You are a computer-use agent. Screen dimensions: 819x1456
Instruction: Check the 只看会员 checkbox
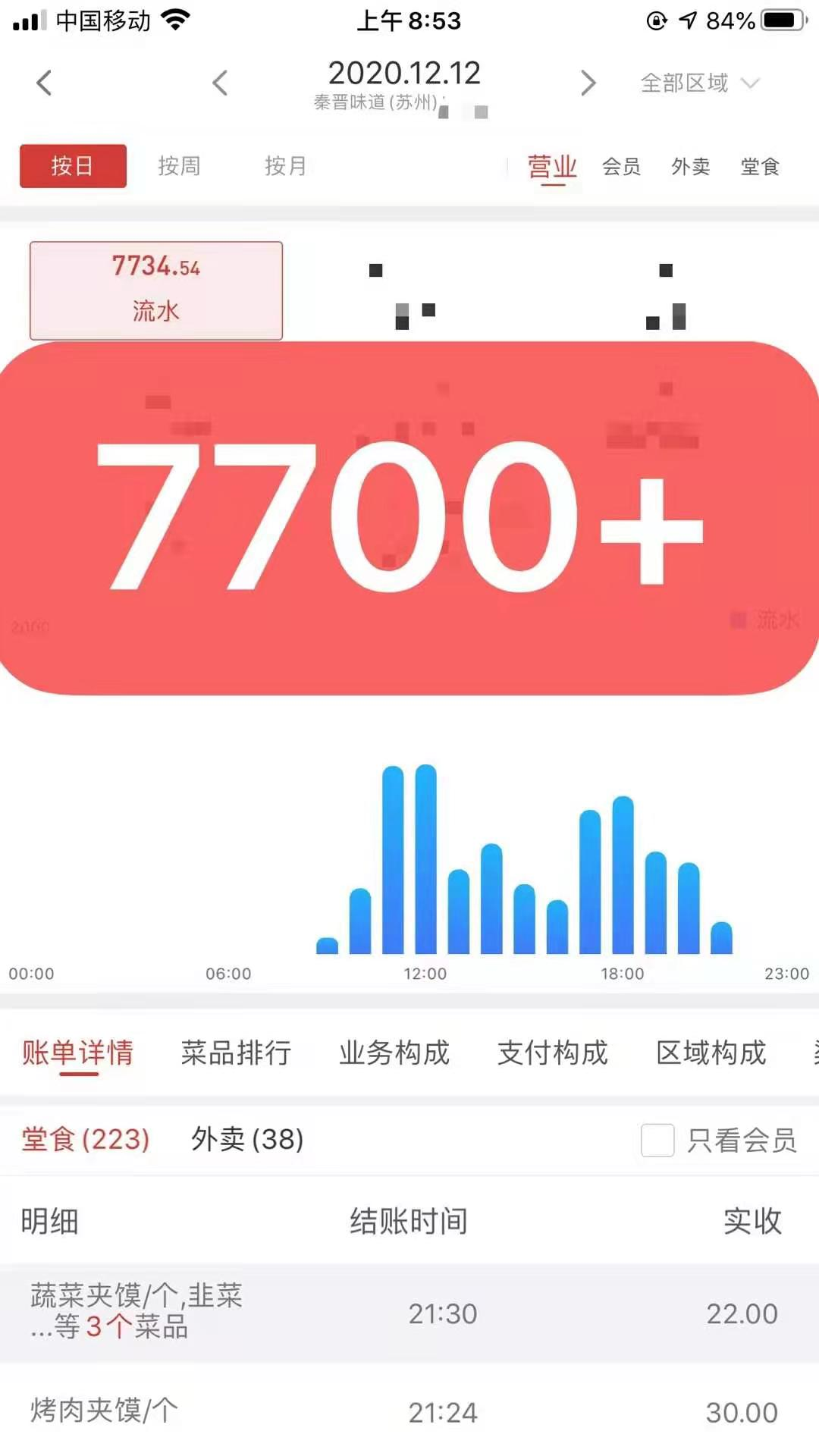(657, 1140)
